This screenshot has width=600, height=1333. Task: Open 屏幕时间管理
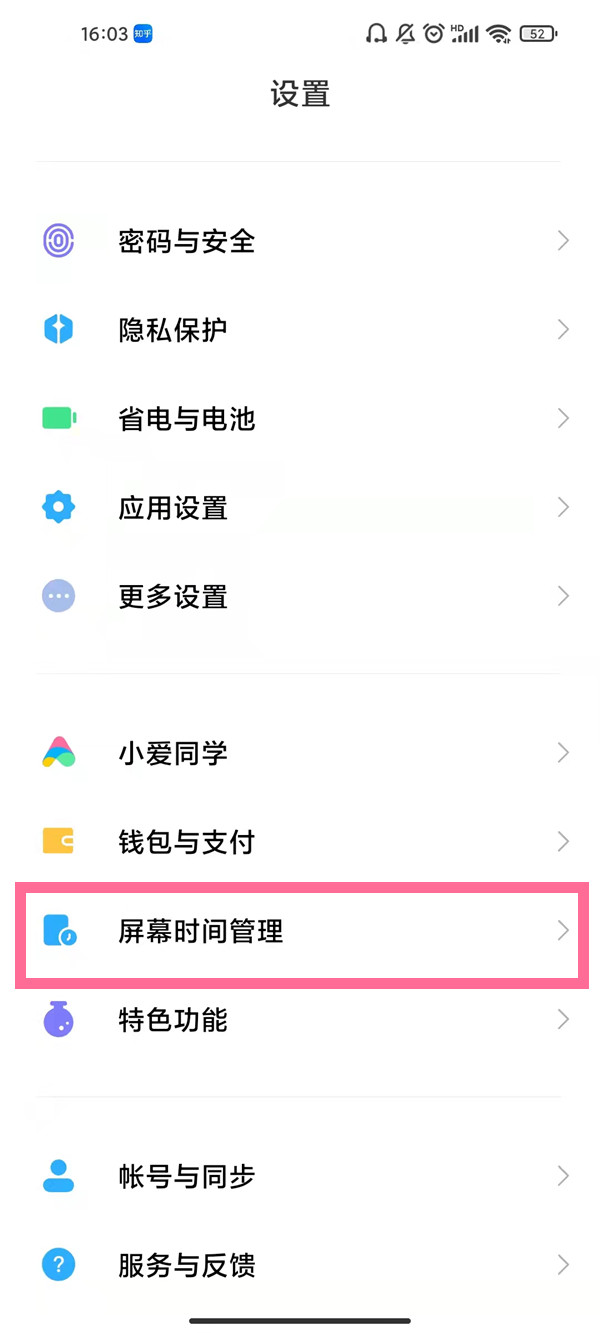click(200, 931)
